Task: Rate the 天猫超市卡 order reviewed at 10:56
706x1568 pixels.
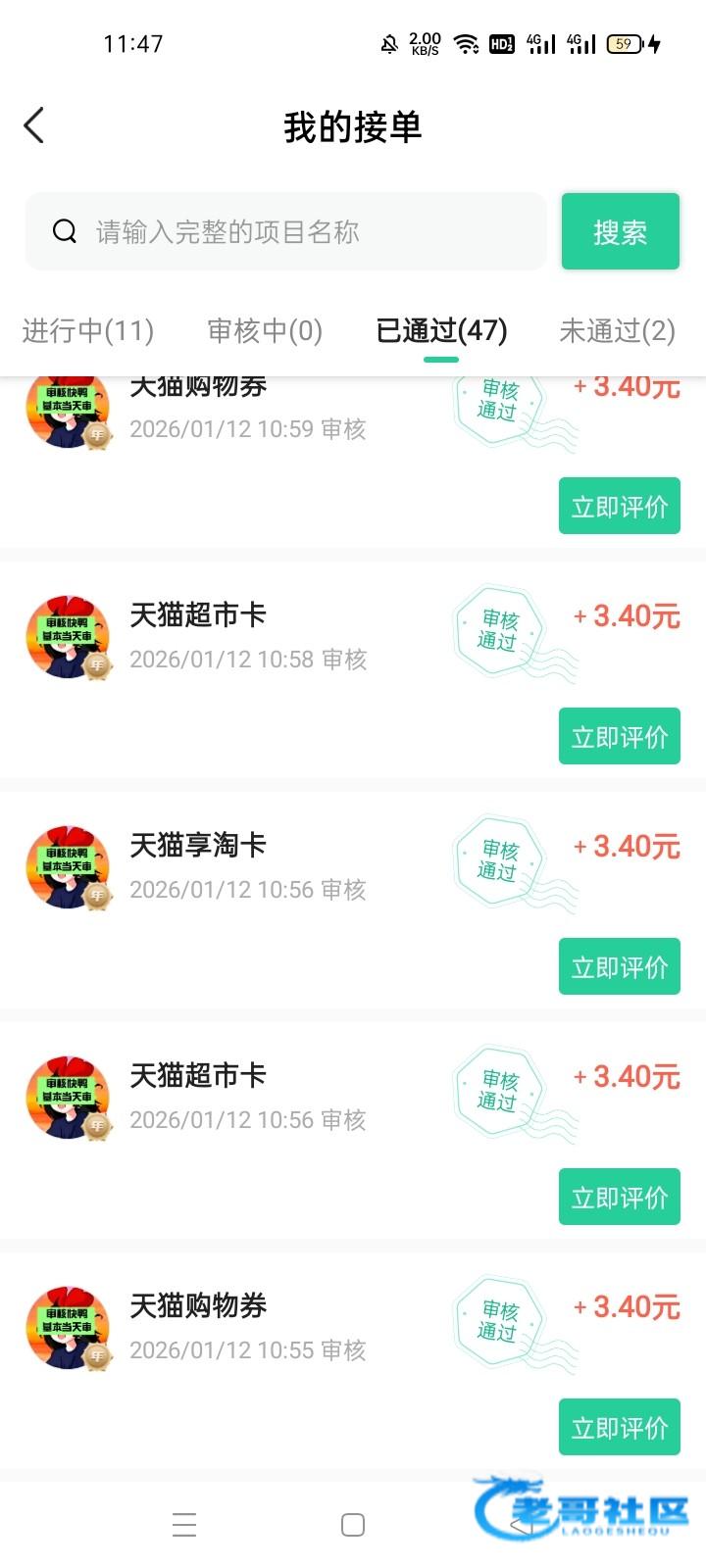Action: pos(619,1198)
